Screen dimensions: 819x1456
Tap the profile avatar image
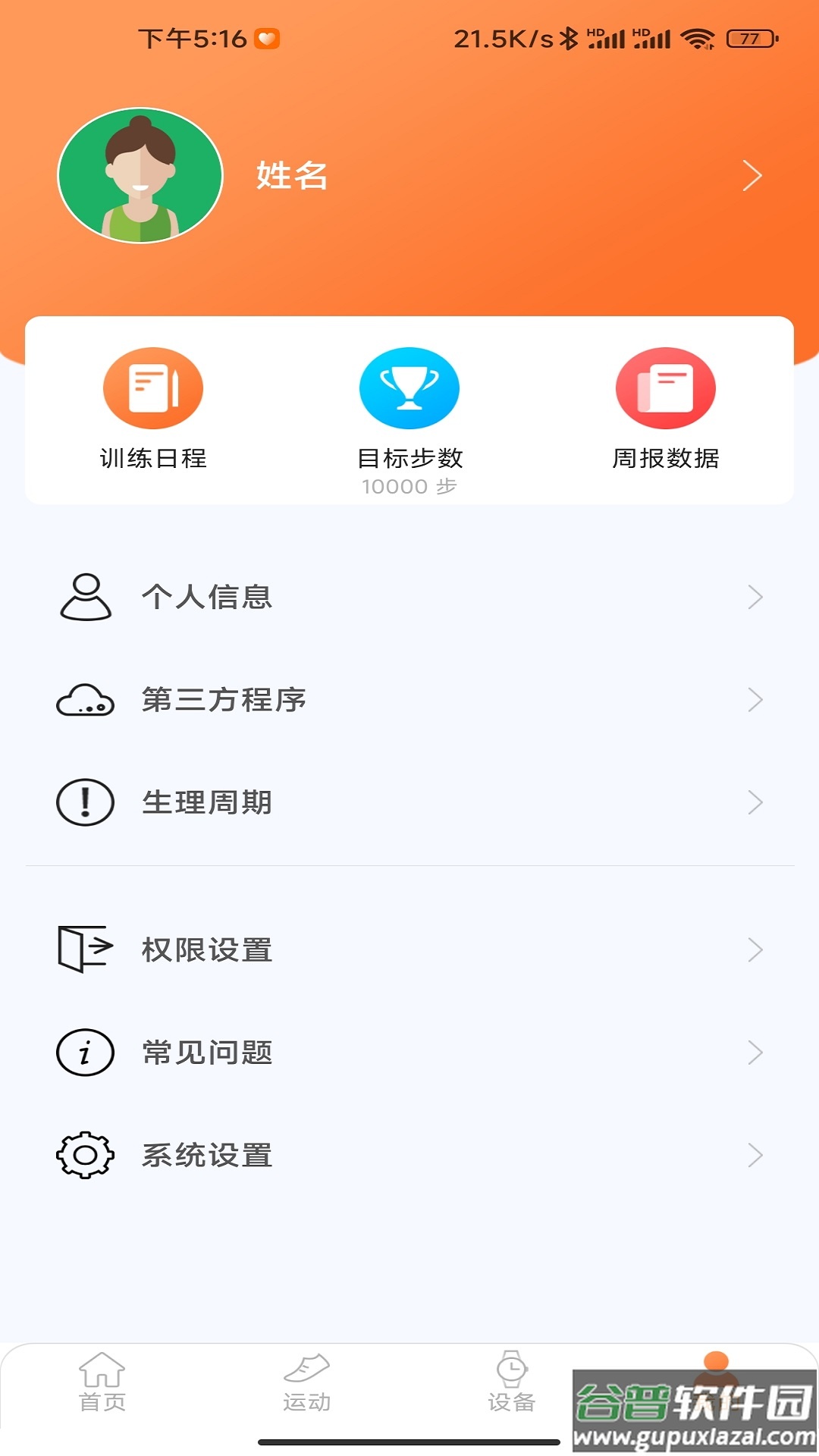point(140,176)
